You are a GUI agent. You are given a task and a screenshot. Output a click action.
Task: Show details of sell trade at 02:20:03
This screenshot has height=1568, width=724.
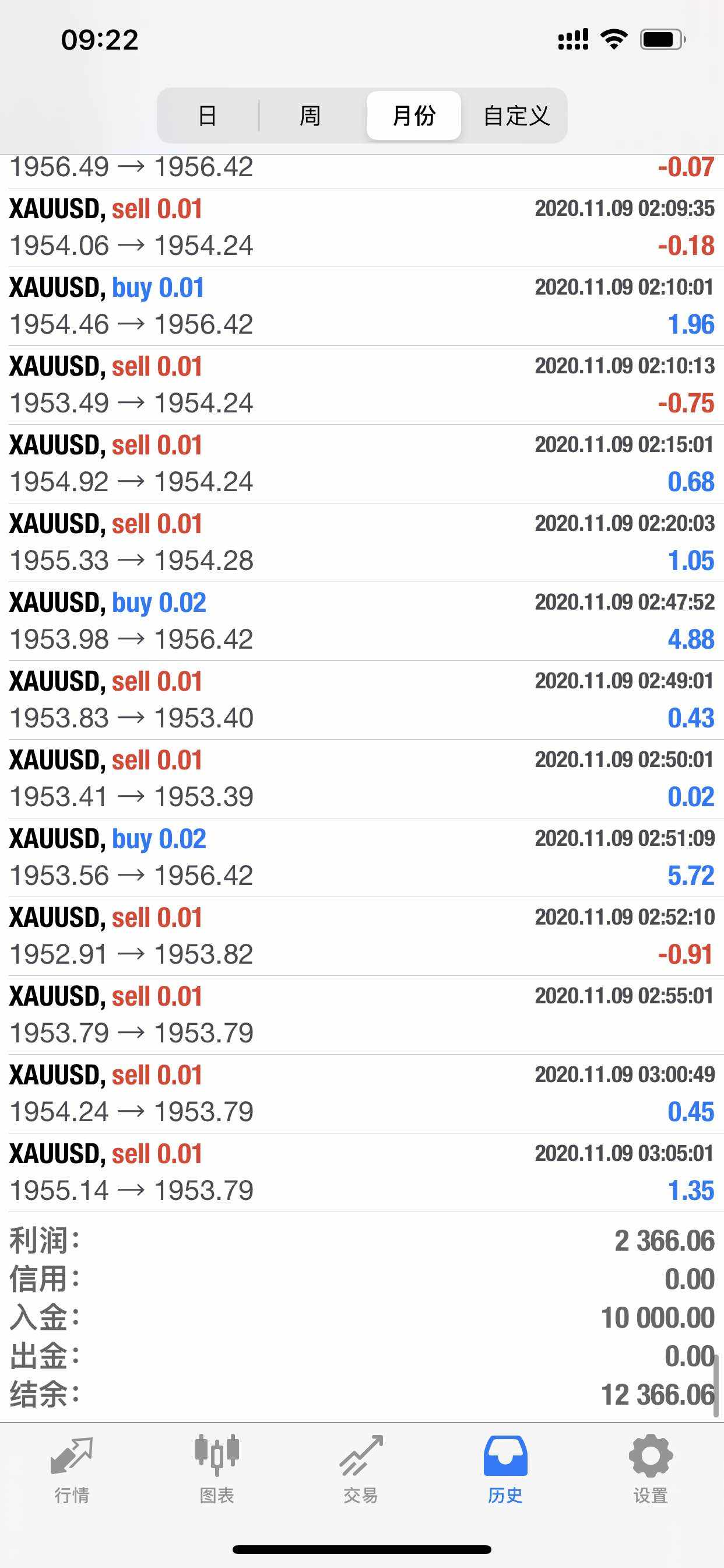(x=362, y=543)
